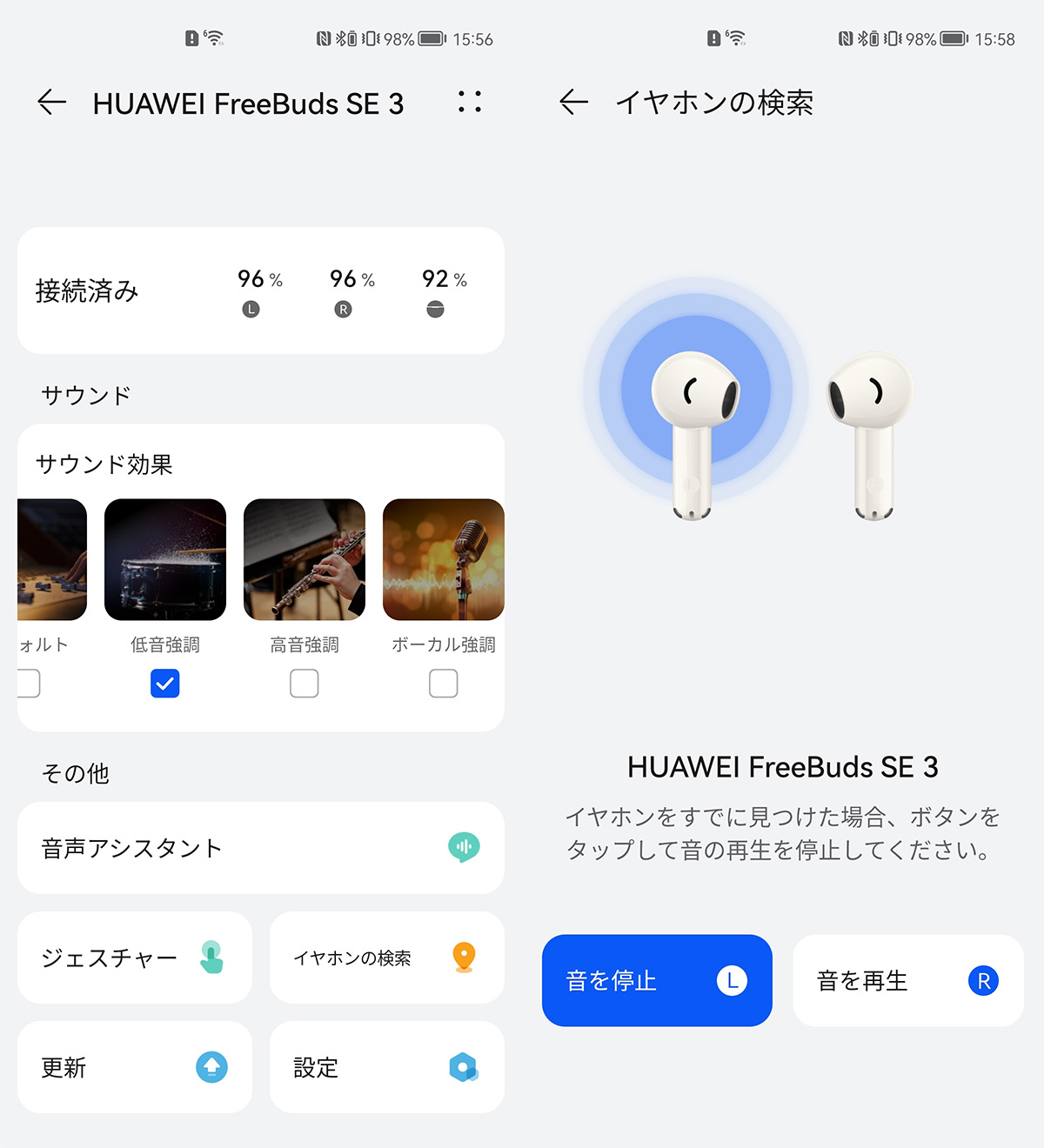This screenshot has height=1148, width=1044.
Task: Uncheck the 低音強調 checkbox
Action: [165, 684]
